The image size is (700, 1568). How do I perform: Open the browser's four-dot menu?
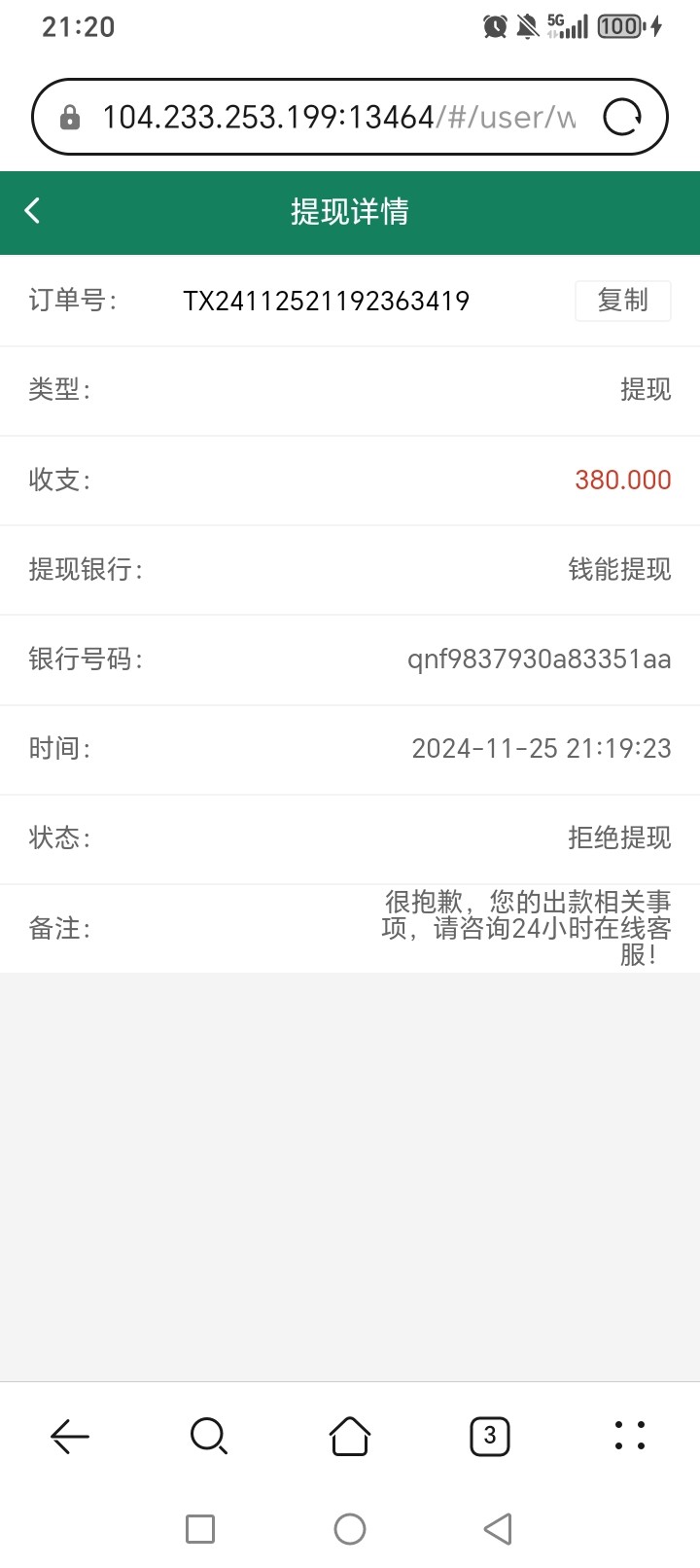630,1436
